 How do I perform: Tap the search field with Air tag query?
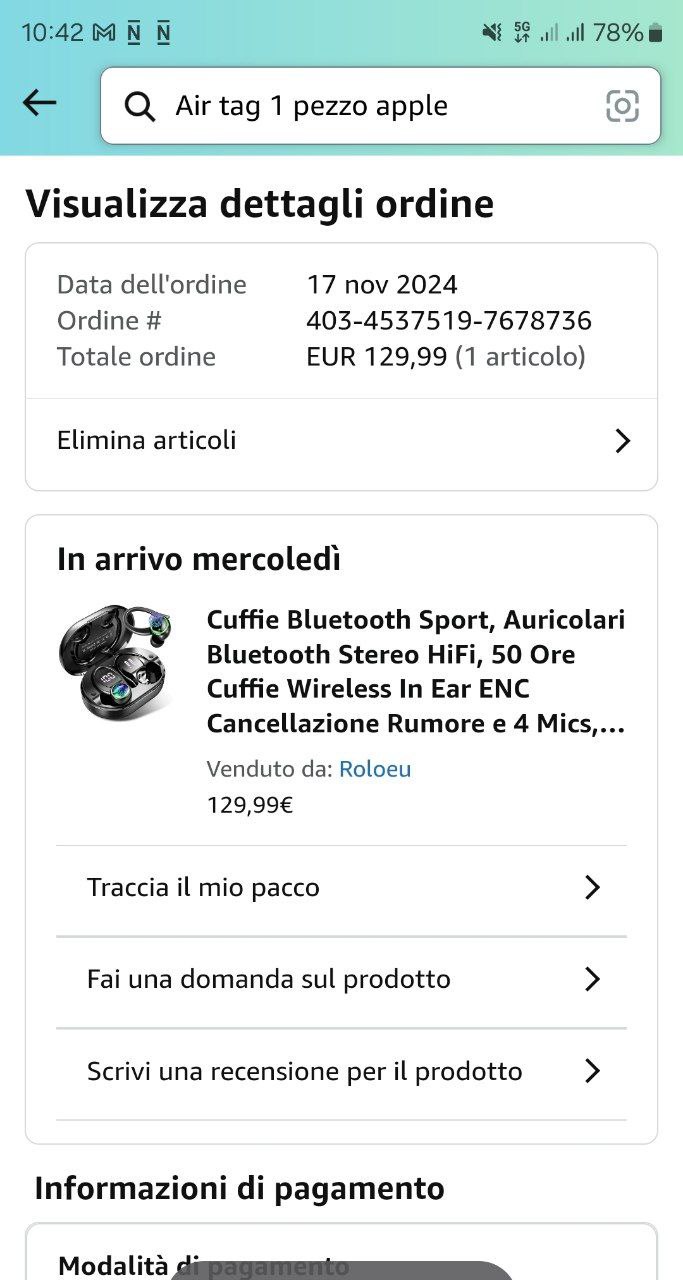360,106
